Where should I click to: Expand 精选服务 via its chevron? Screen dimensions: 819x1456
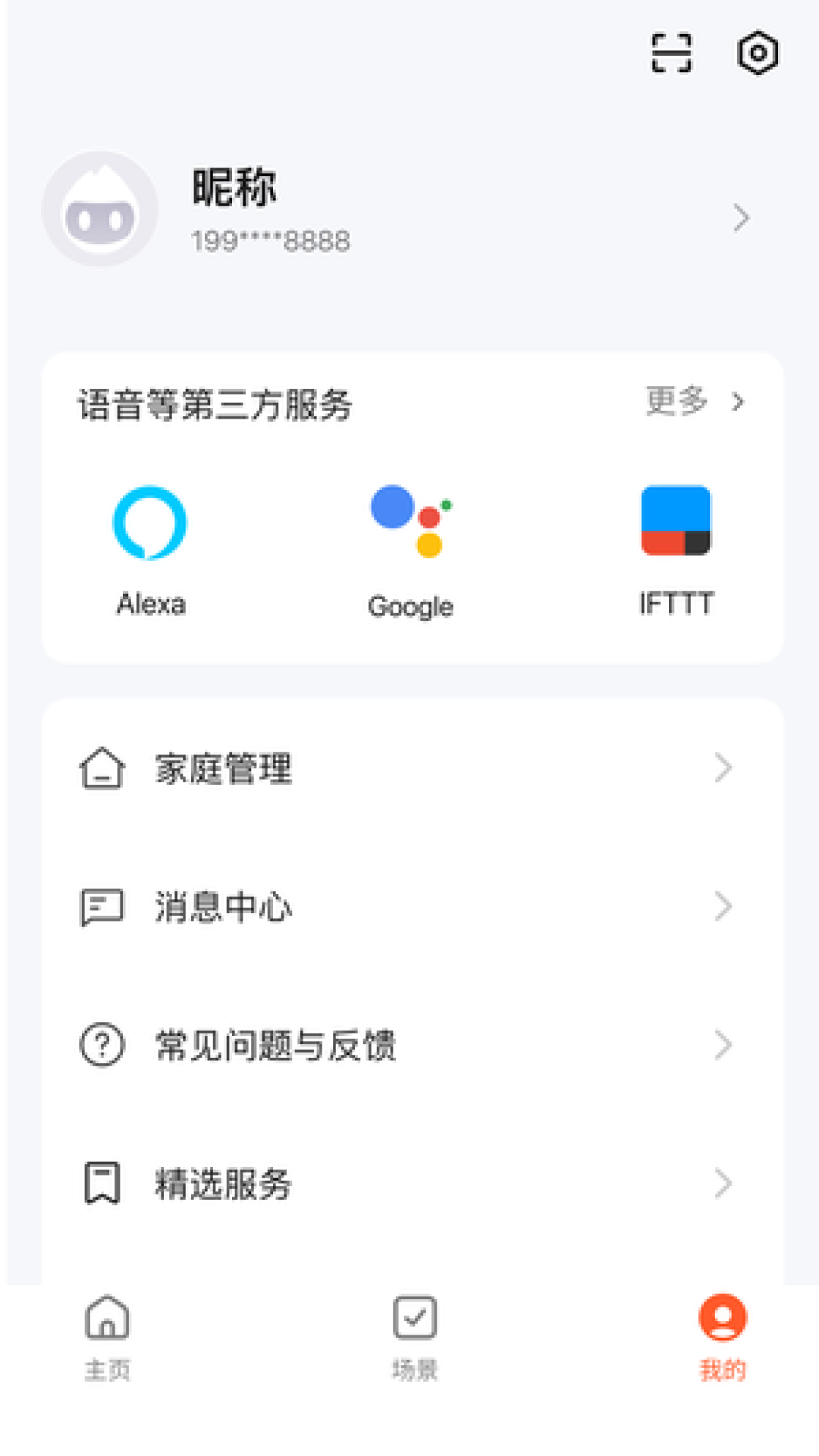coord(722,1183)
